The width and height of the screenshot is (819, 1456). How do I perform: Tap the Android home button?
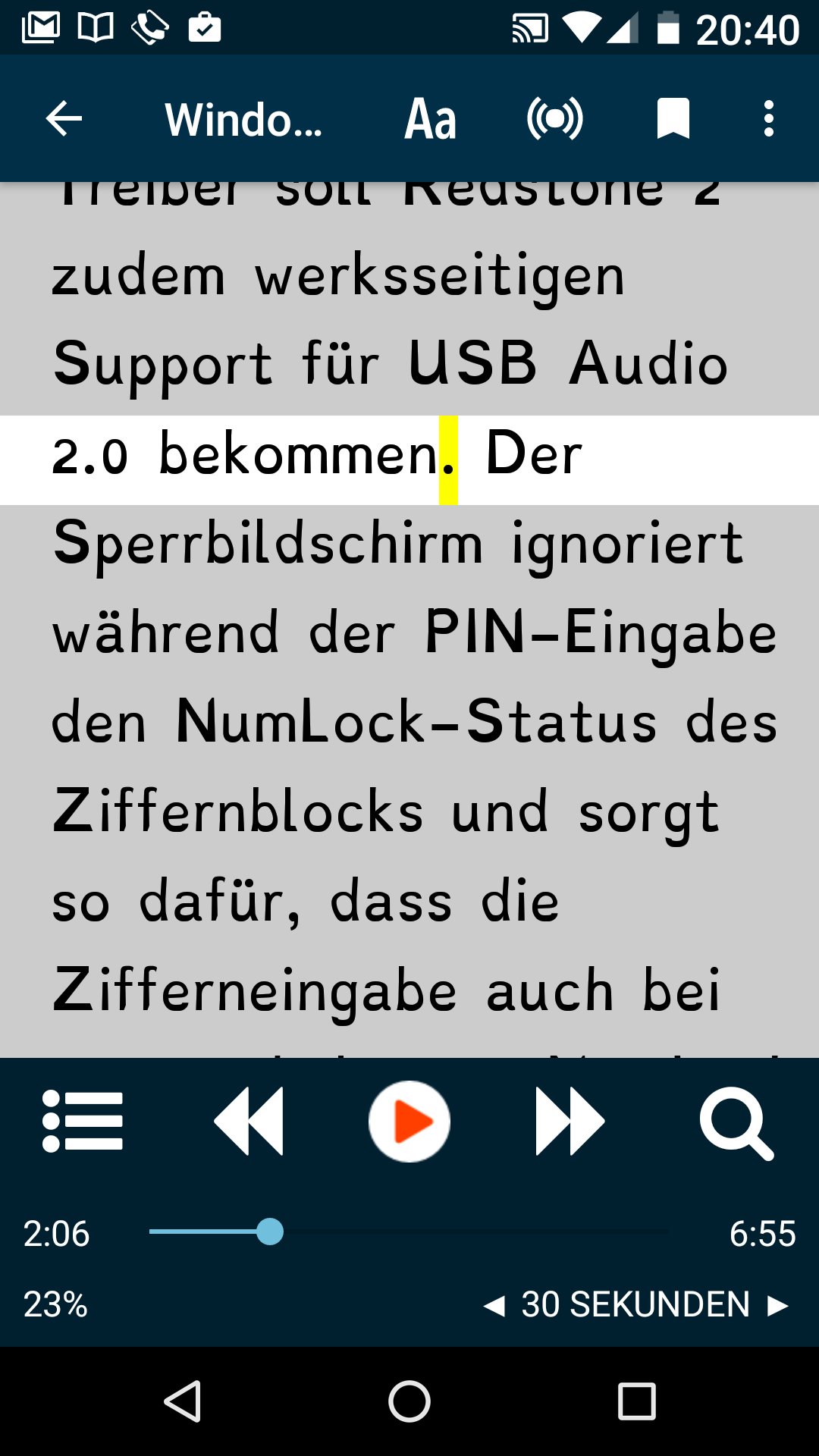[x=409, y=1401]
